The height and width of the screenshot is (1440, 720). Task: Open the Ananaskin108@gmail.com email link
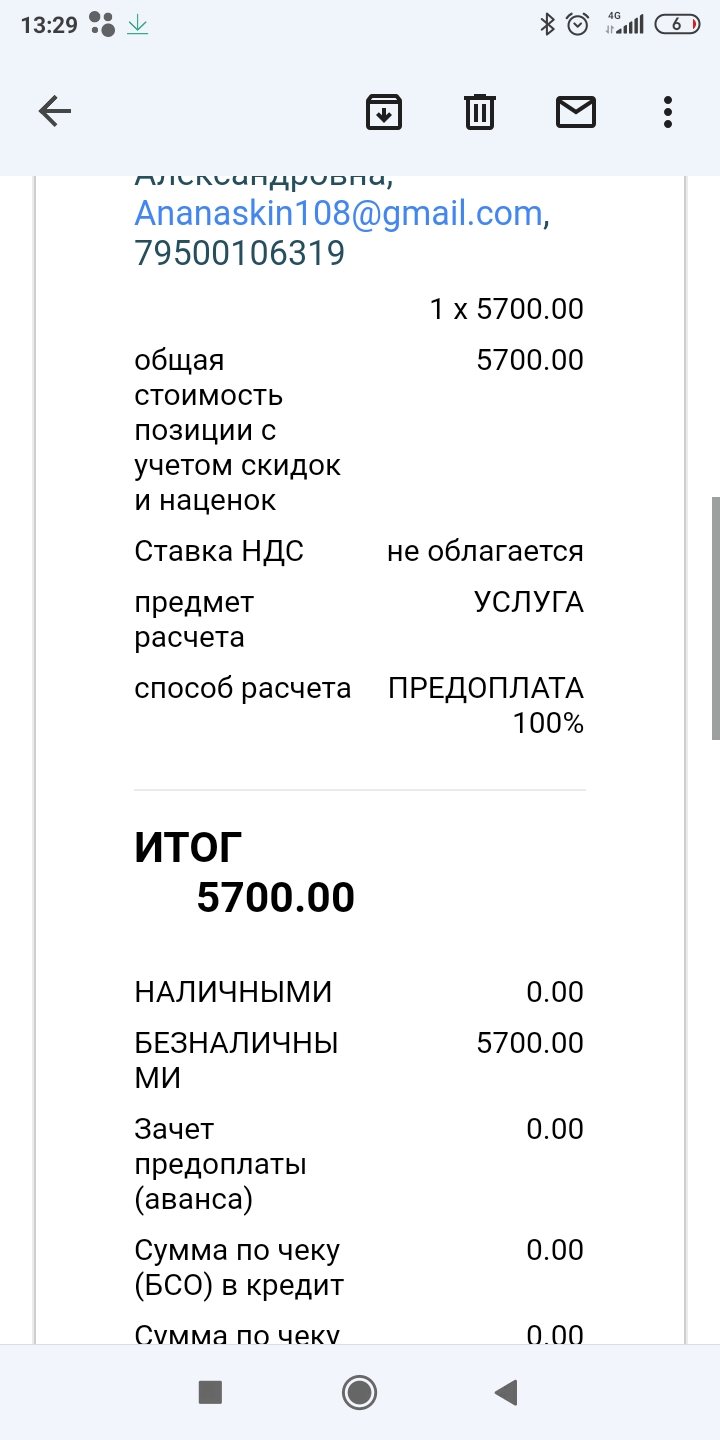point(338,212)
